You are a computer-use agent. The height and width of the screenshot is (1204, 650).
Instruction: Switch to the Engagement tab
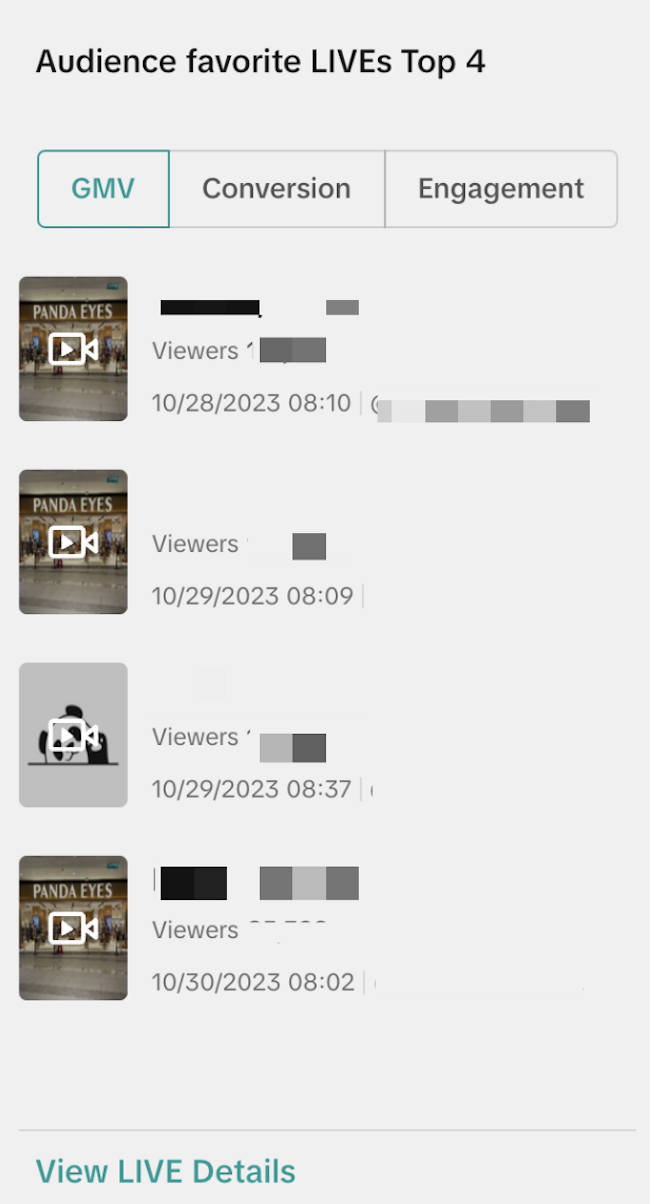click(x=500, y=189)
